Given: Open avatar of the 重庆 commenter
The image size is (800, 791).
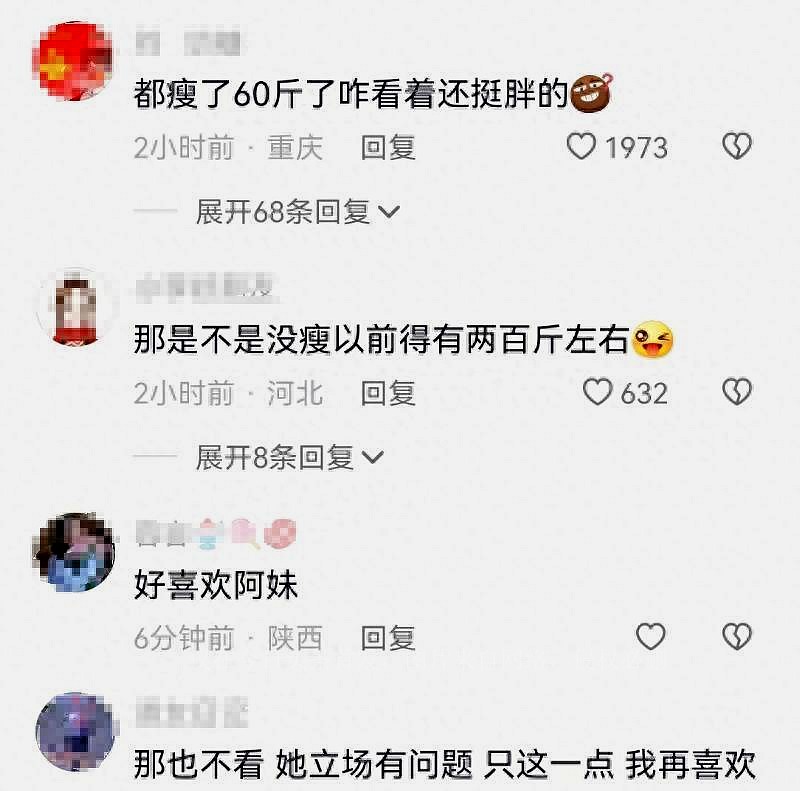Looking at the screenshot, I should [x=73, y=61].
